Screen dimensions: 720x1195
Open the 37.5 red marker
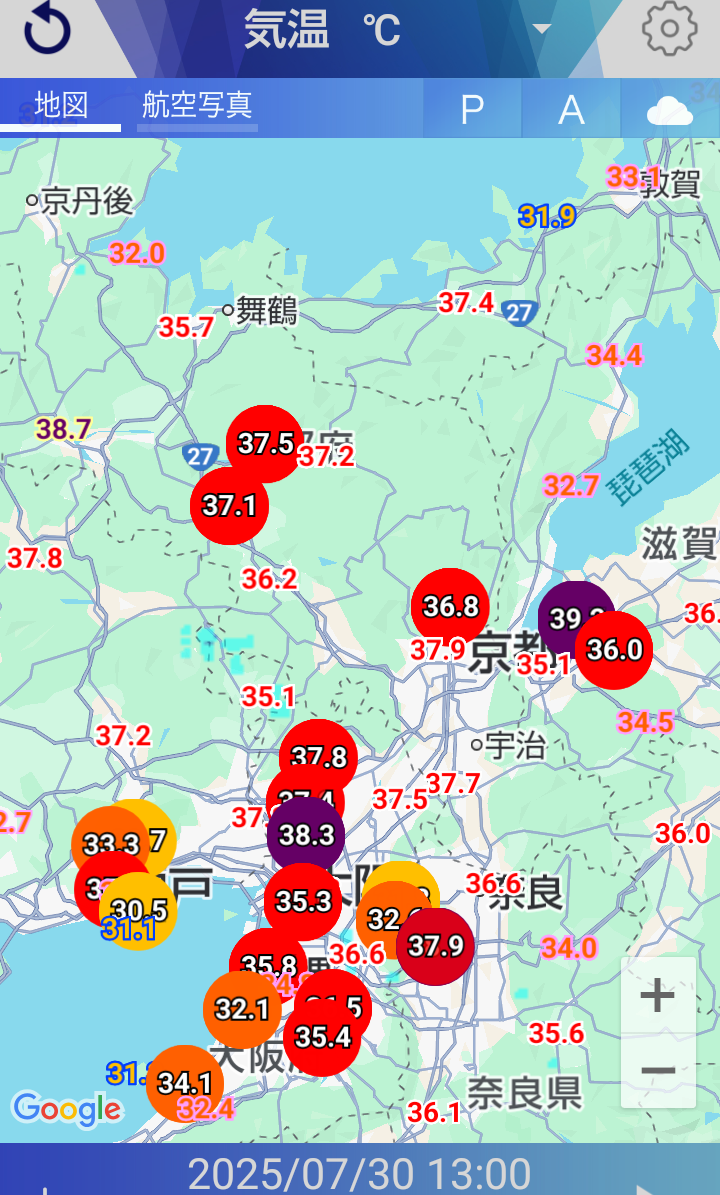265,444
